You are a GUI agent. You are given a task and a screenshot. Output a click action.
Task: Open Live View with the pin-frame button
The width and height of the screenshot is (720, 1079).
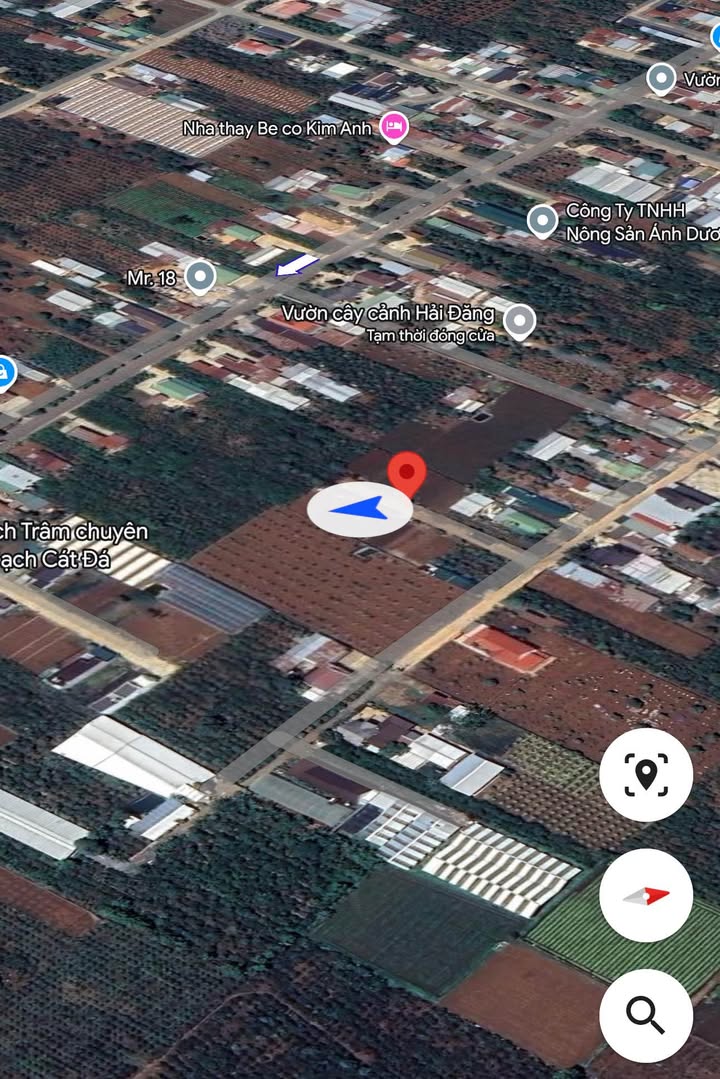pos(646,774)
